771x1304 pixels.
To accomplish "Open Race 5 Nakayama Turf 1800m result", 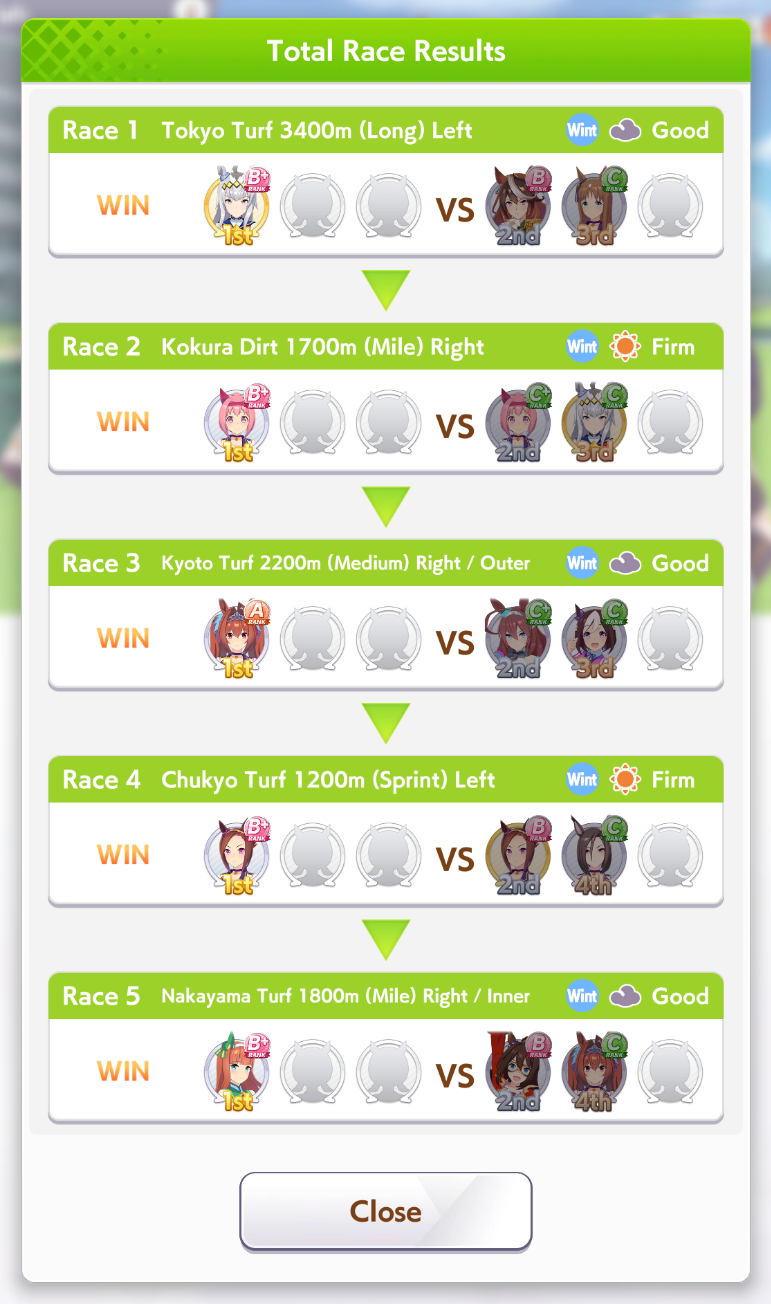I will pyautogui.click(x=385, y=1047).
